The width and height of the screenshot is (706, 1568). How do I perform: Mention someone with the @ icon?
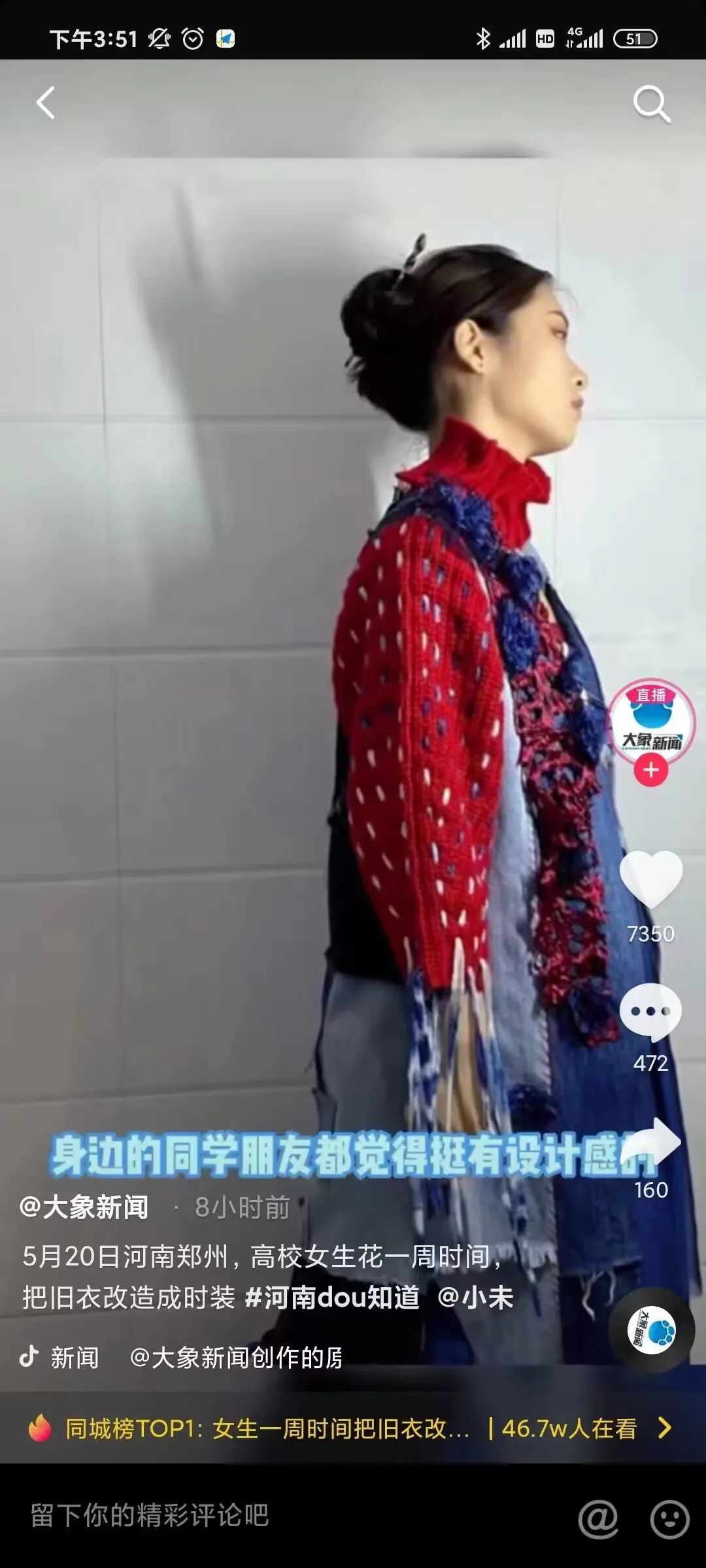(598, 1518)
